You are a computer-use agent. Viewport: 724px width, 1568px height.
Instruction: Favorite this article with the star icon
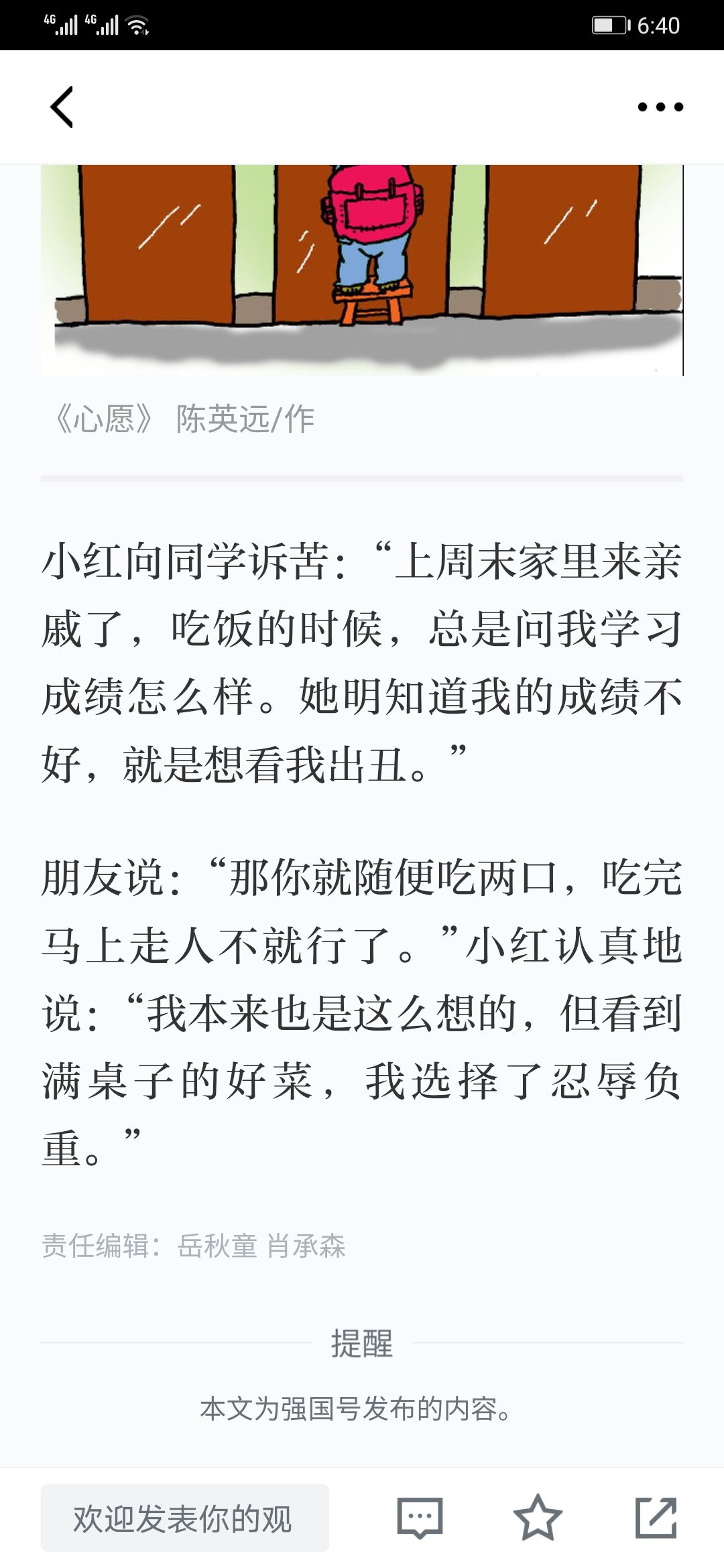click(x=538, y=1518)
